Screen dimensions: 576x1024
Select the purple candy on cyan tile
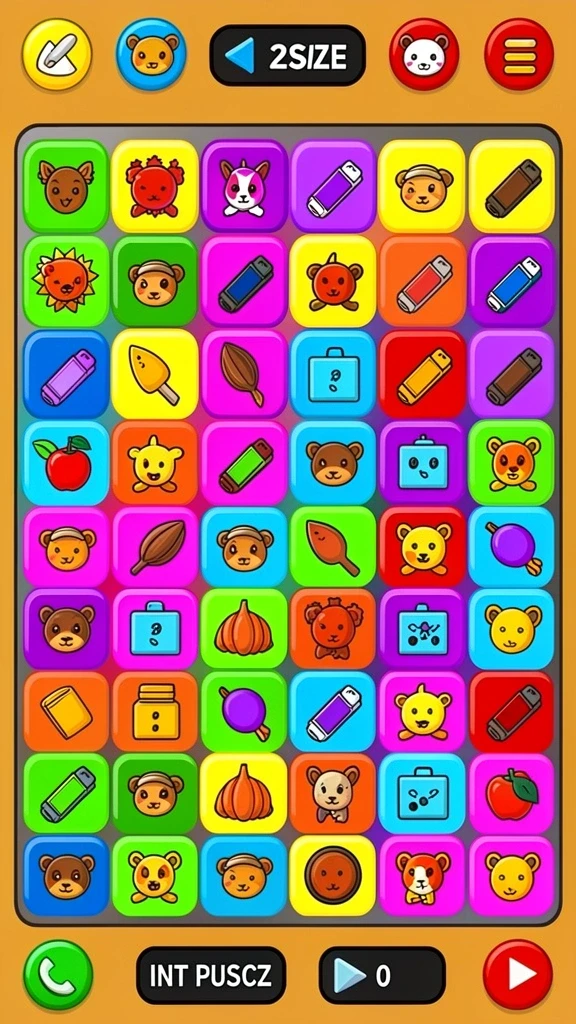512,547
